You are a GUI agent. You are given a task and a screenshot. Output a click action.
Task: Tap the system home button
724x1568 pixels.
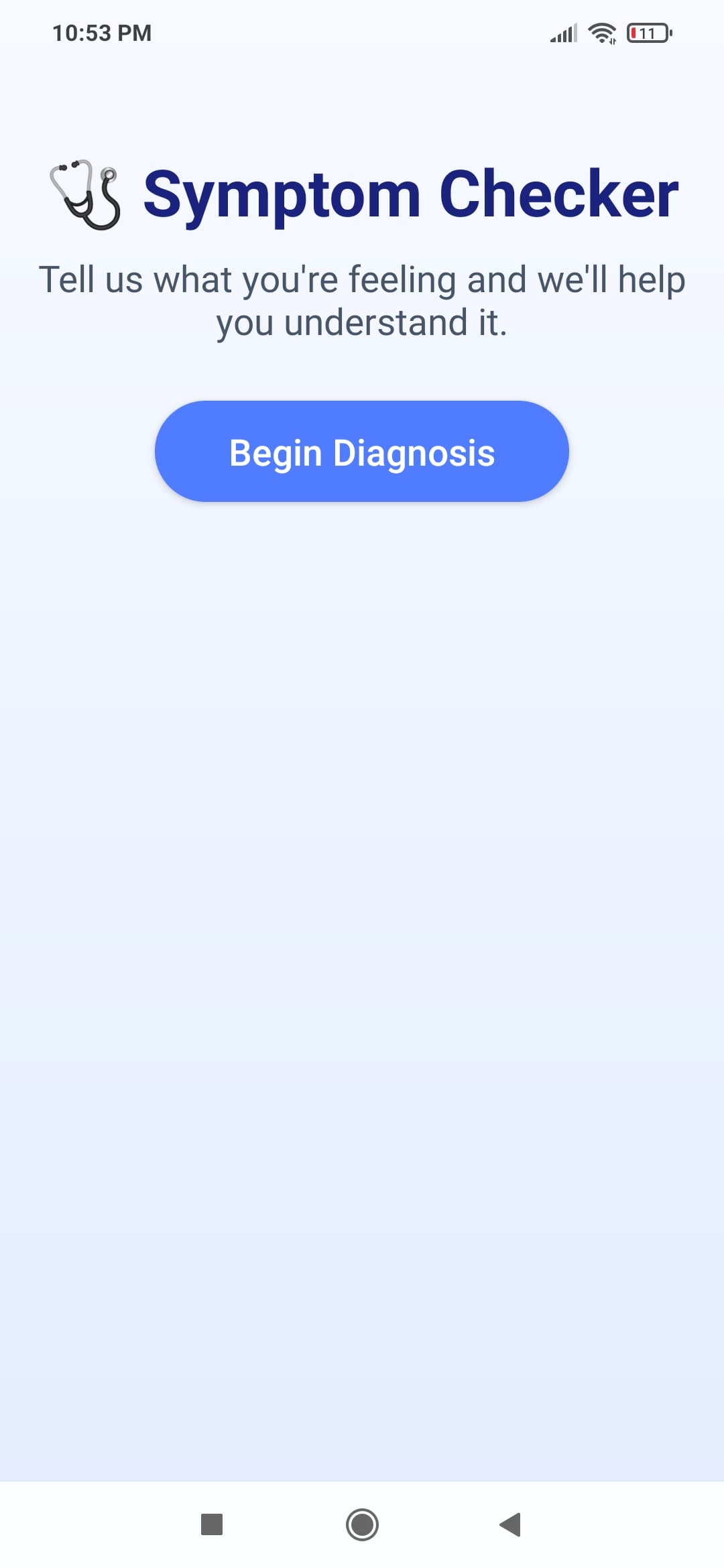click(362, 1524)
